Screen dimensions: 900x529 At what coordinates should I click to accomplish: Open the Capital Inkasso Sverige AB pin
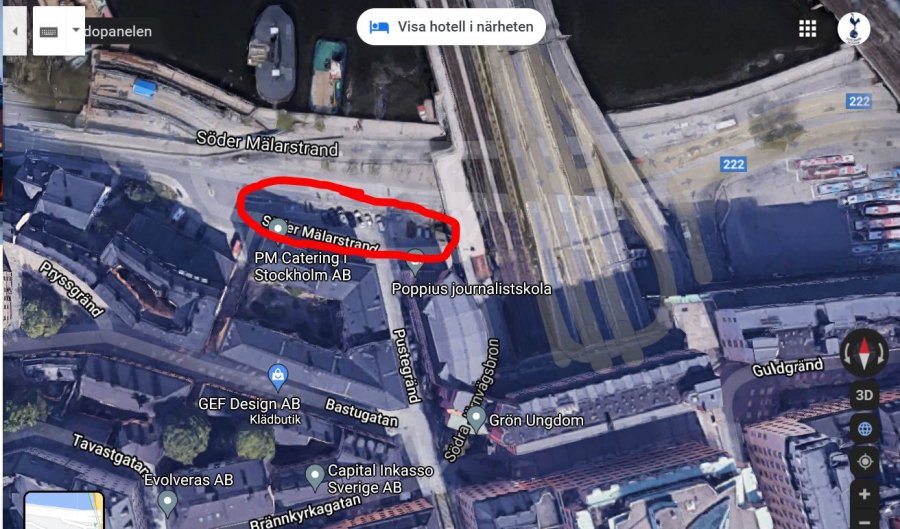click(x=315, y=473)
